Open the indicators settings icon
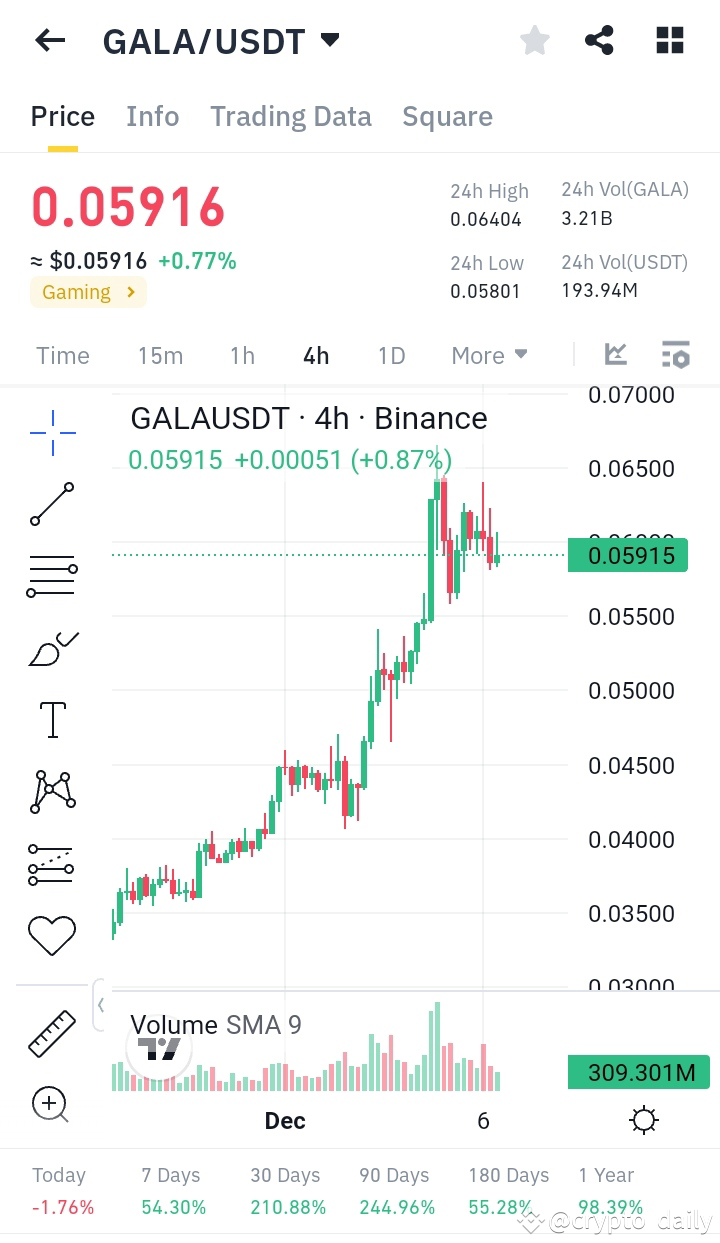The width and height of the screenshot is (720, 1243). (x=676, y=354)
